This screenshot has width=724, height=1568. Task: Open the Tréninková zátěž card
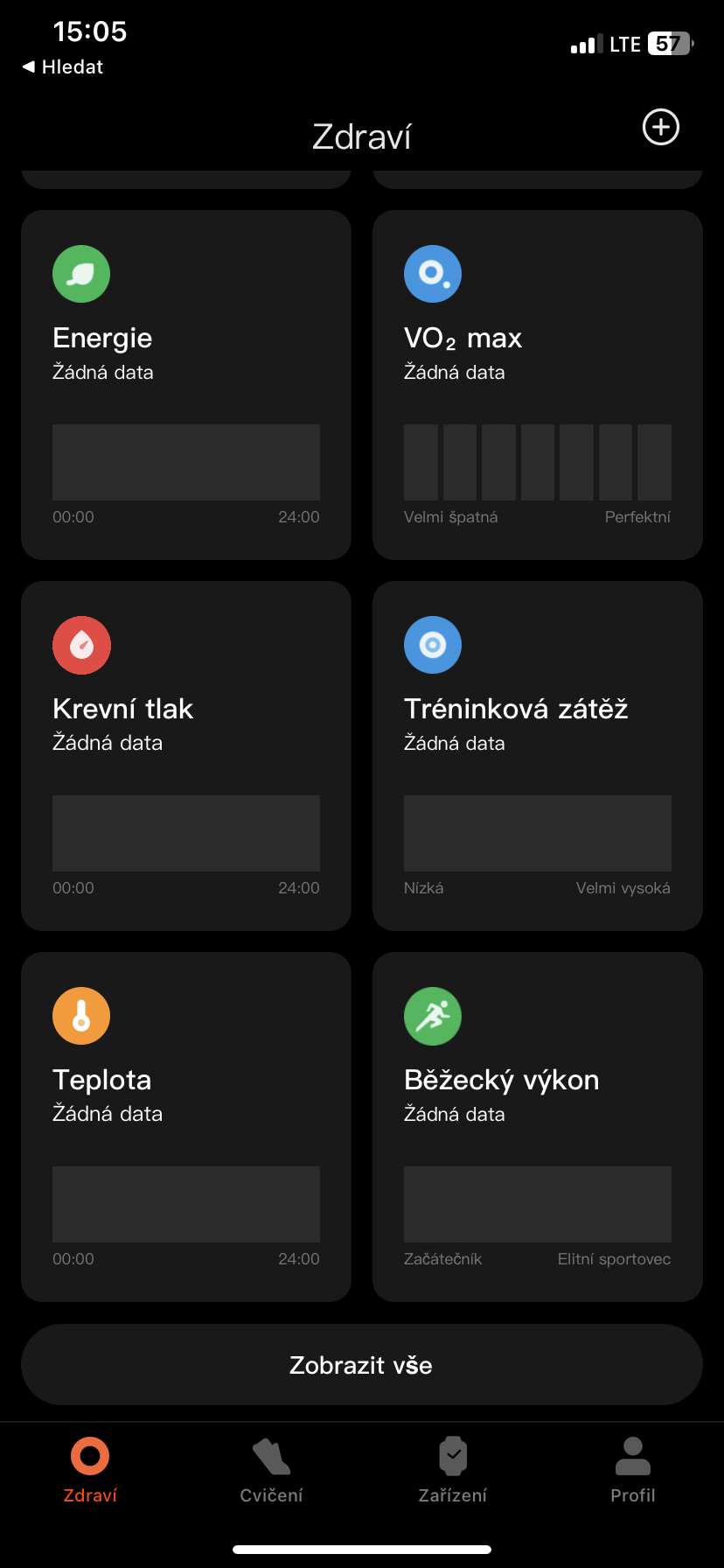pos(537,755)
